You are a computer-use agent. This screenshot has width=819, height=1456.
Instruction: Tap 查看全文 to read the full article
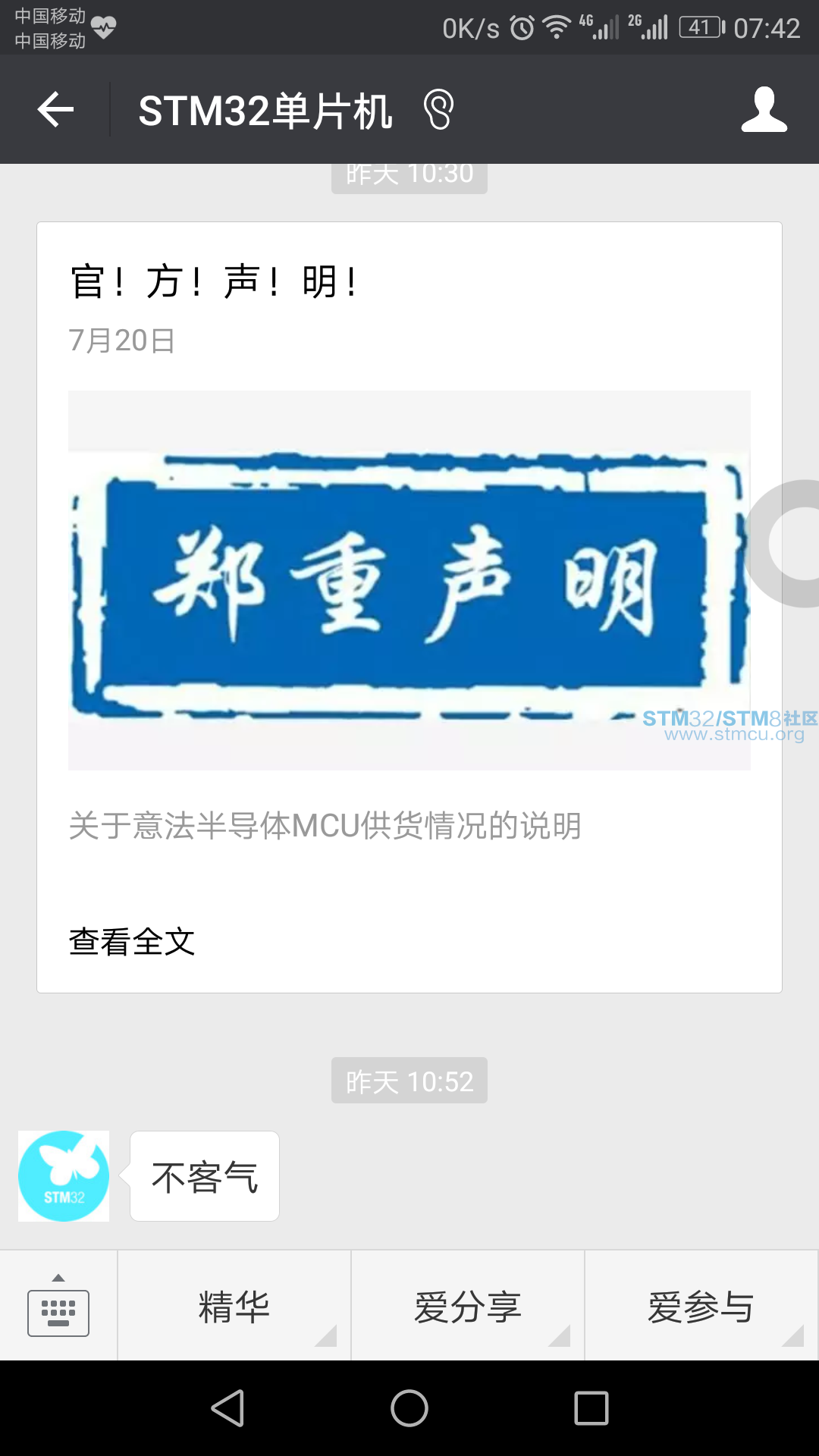pyautogui.click(x=132, y=942)
